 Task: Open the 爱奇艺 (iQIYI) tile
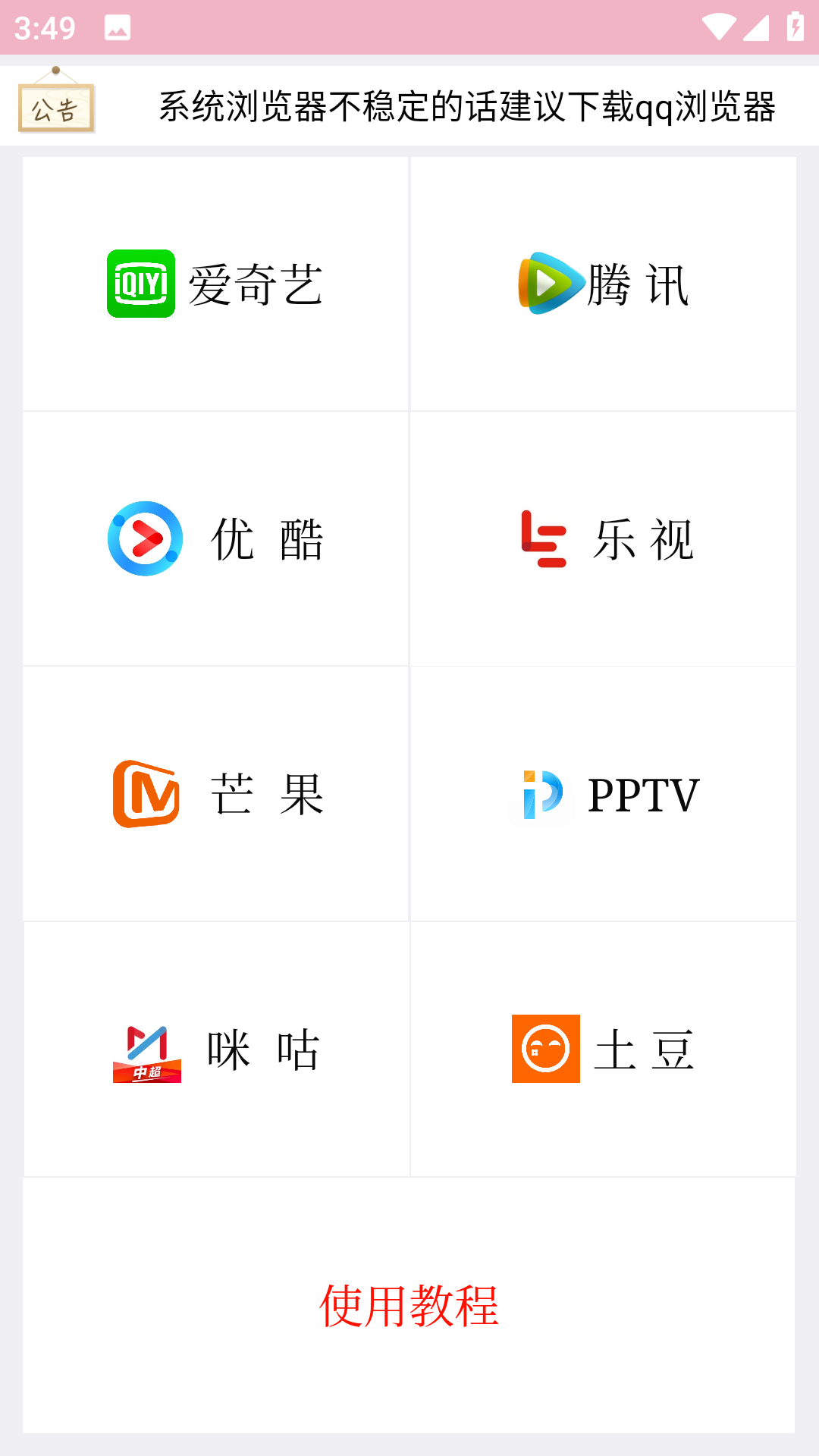pyautogui.click(x=216, y=284)
